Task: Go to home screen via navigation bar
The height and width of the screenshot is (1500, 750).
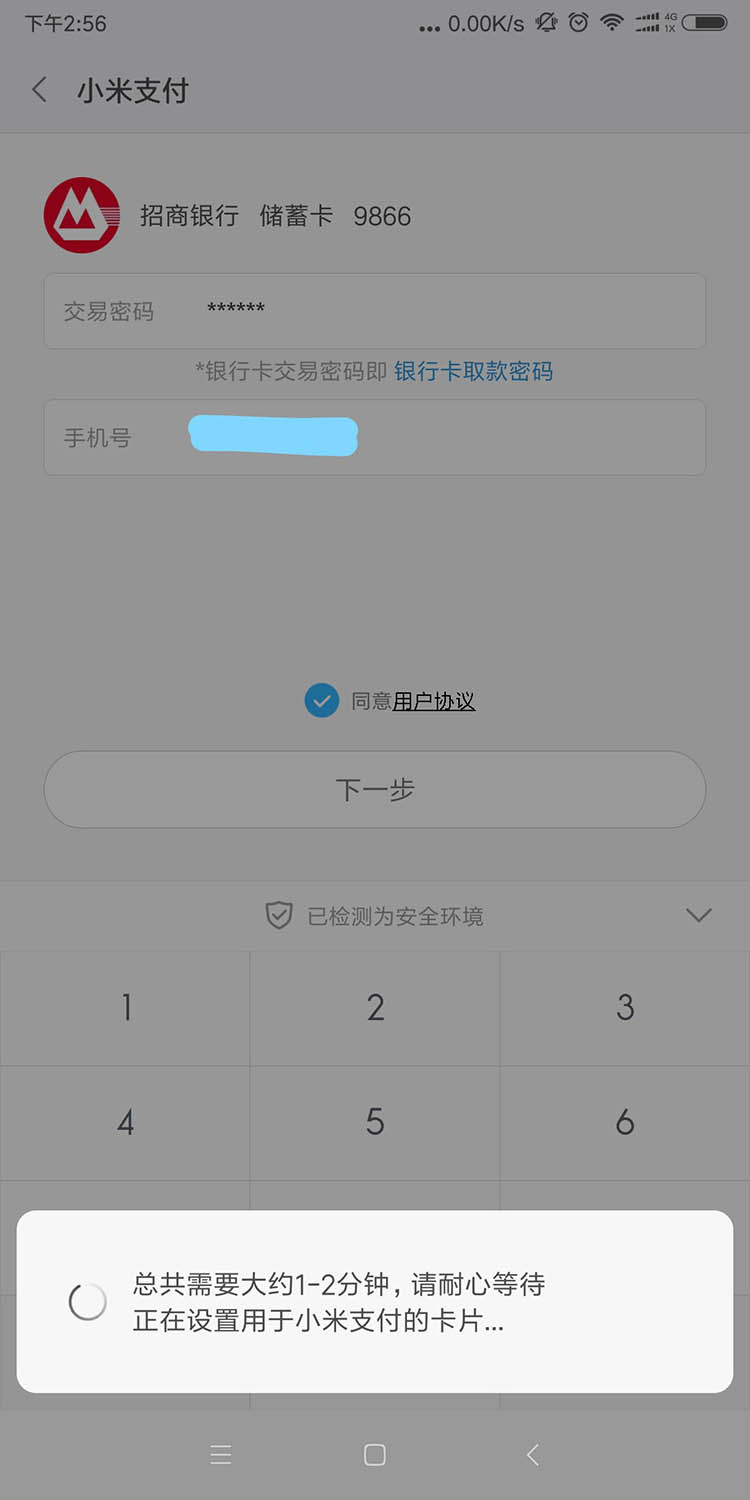Action: [375, 1455]
